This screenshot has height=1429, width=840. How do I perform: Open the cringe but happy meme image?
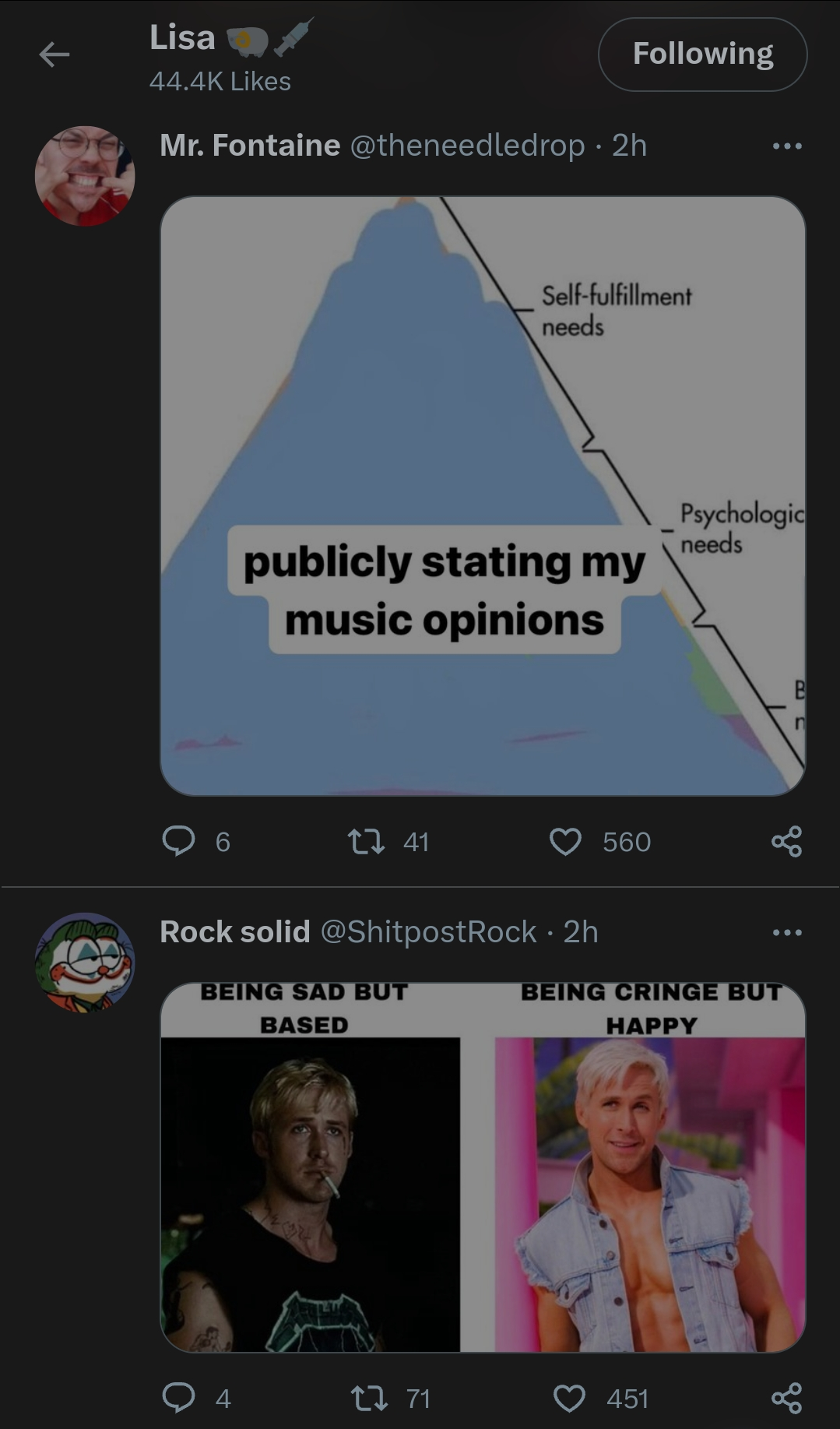[650, 1168]
